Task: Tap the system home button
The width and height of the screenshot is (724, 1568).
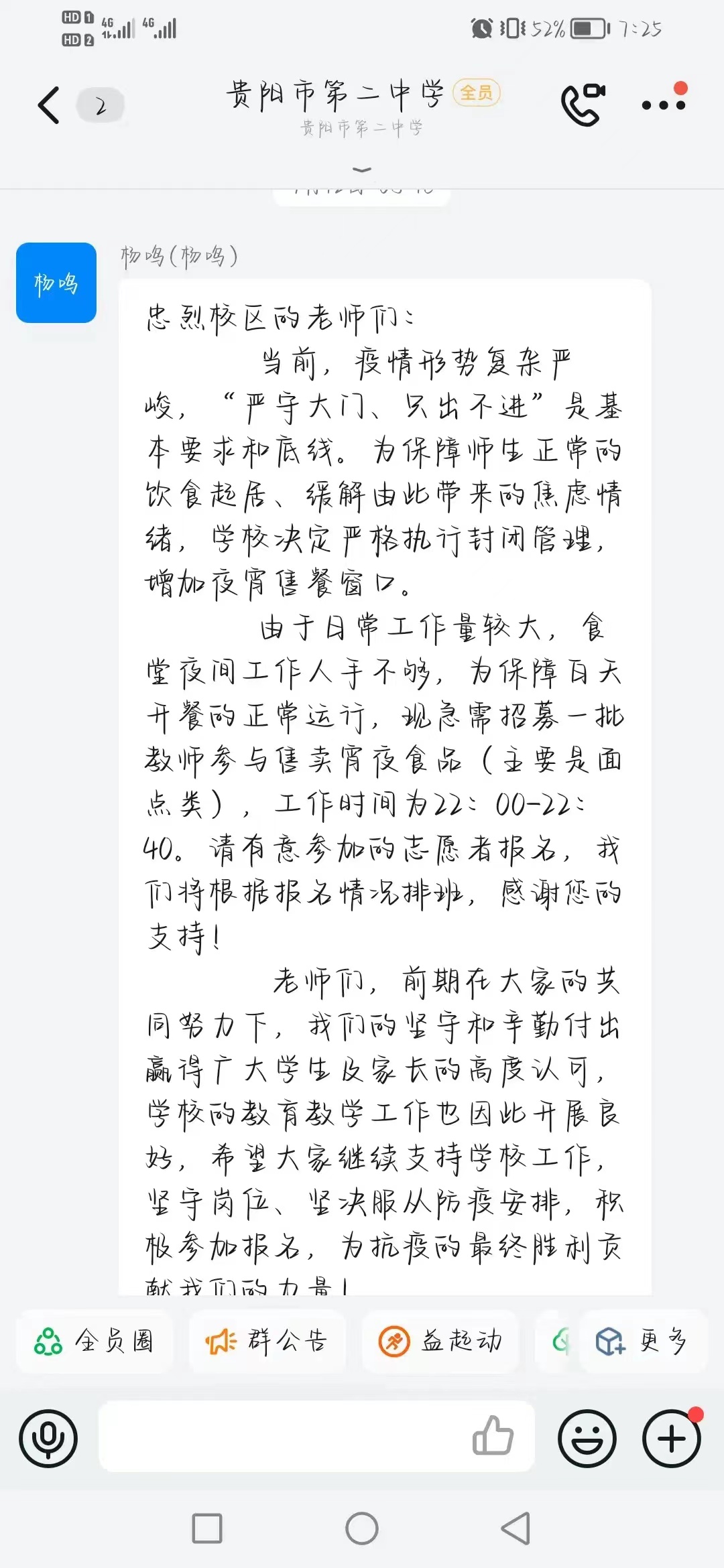Action: pos(362,1528)
